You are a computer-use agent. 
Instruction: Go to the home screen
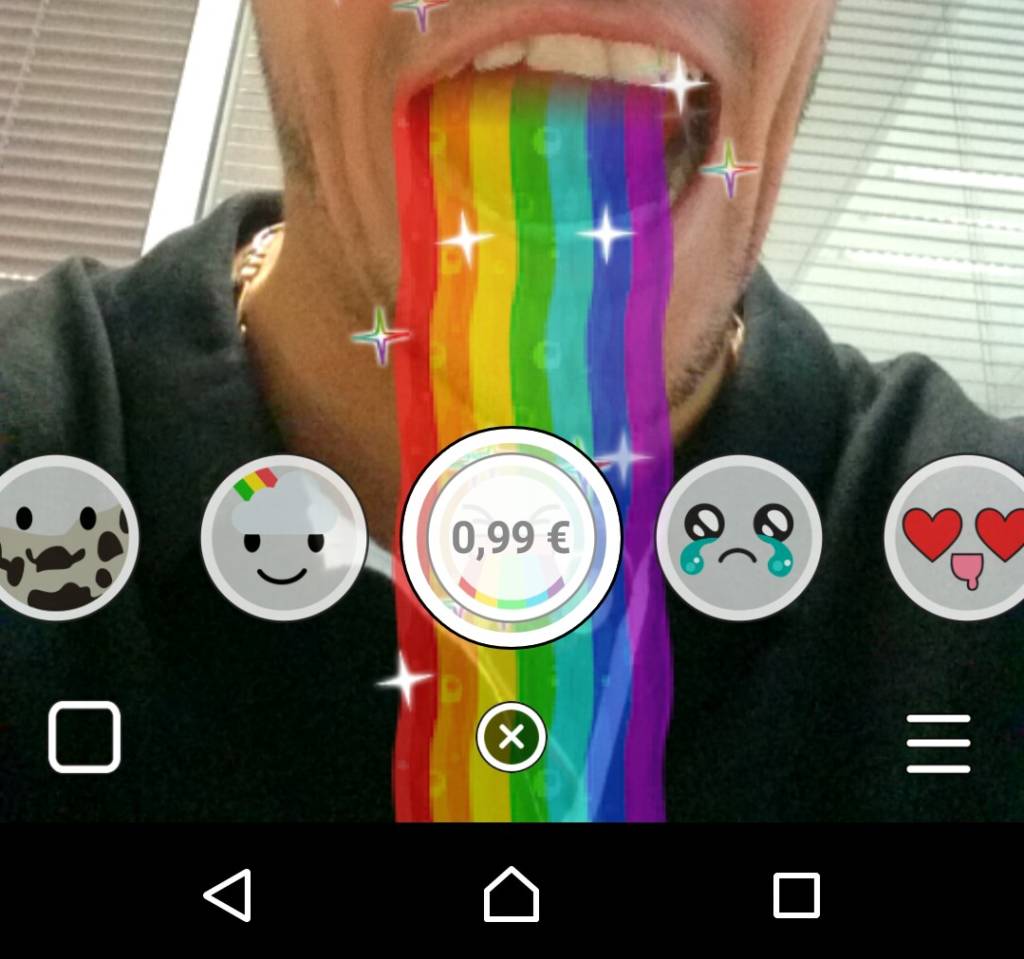pyautogui.click(x=511, y=894)
